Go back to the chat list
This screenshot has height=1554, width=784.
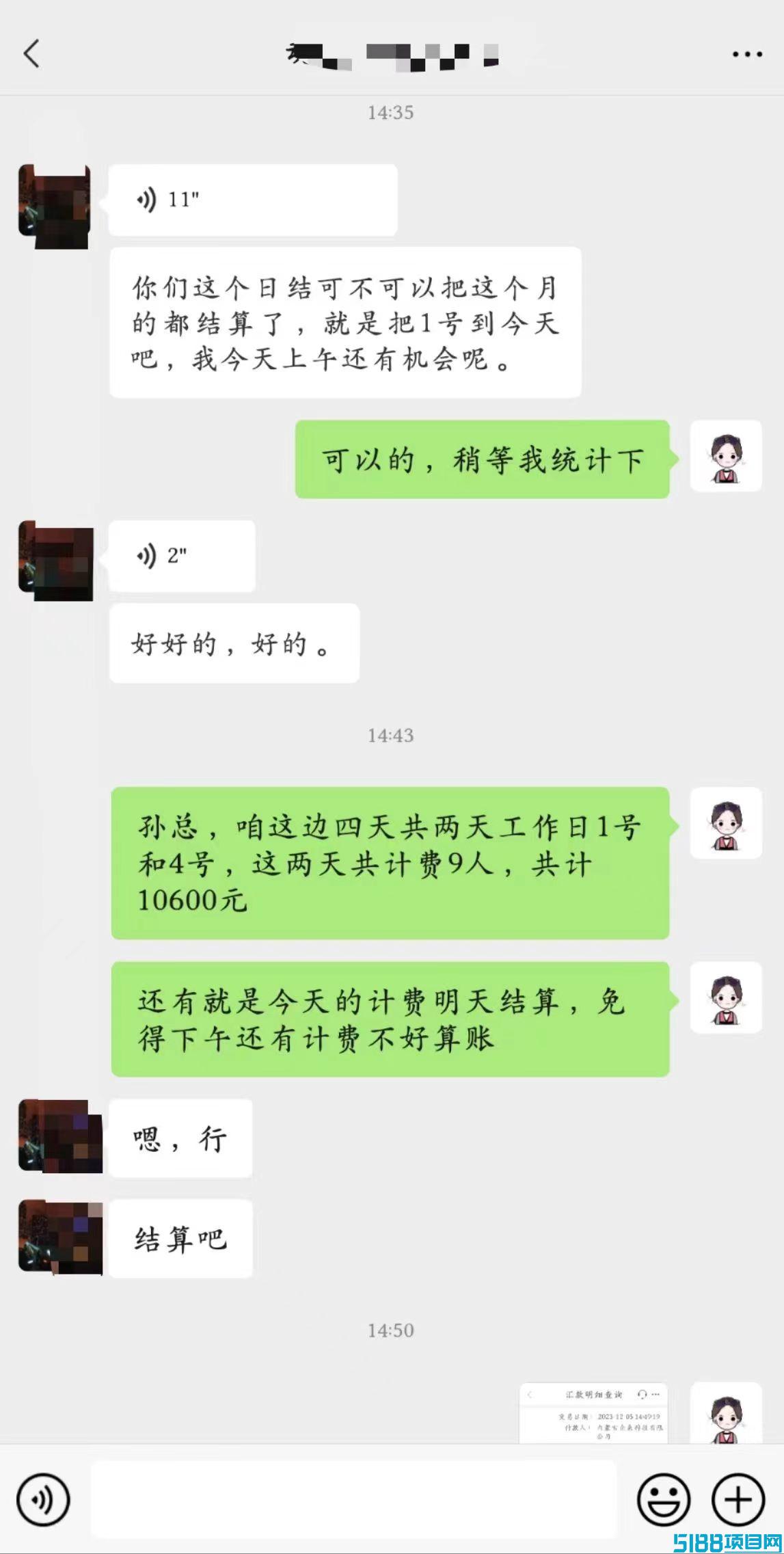pos(31,53)
